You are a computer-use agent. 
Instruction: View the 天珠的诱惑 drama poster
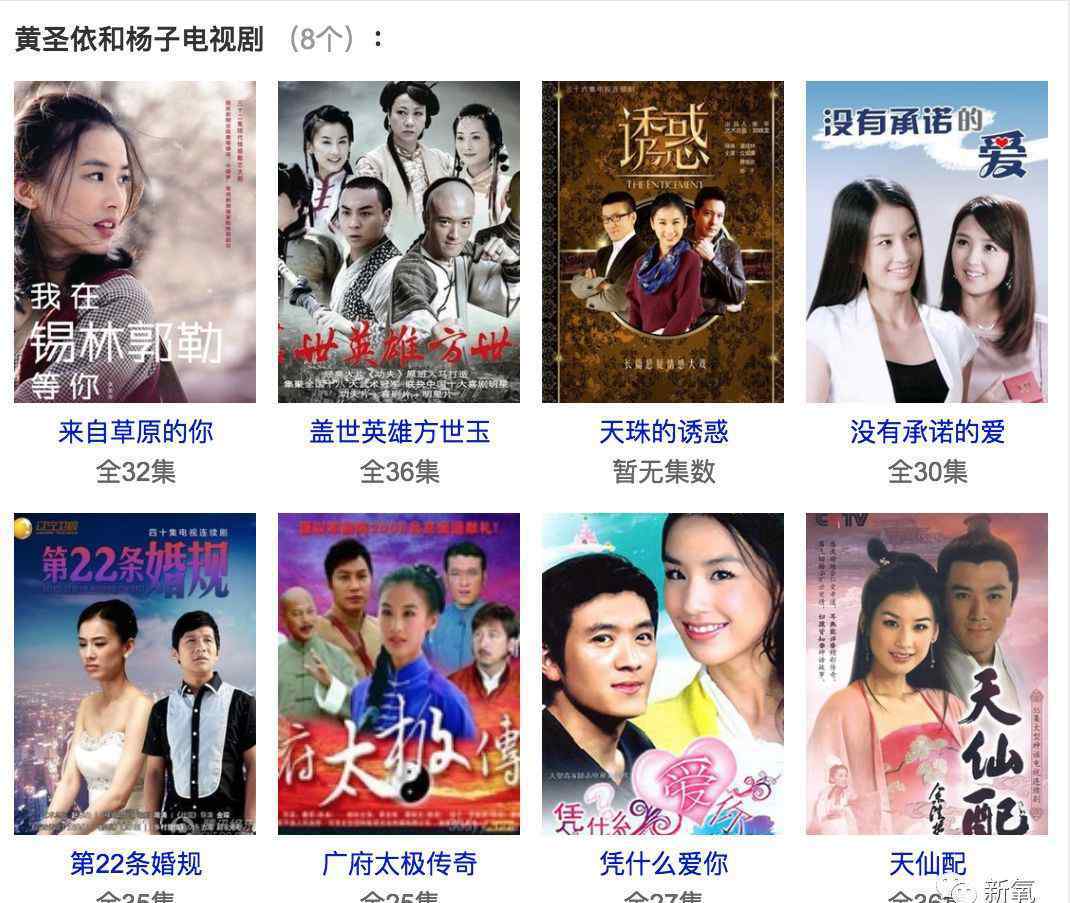coord(663,242)
